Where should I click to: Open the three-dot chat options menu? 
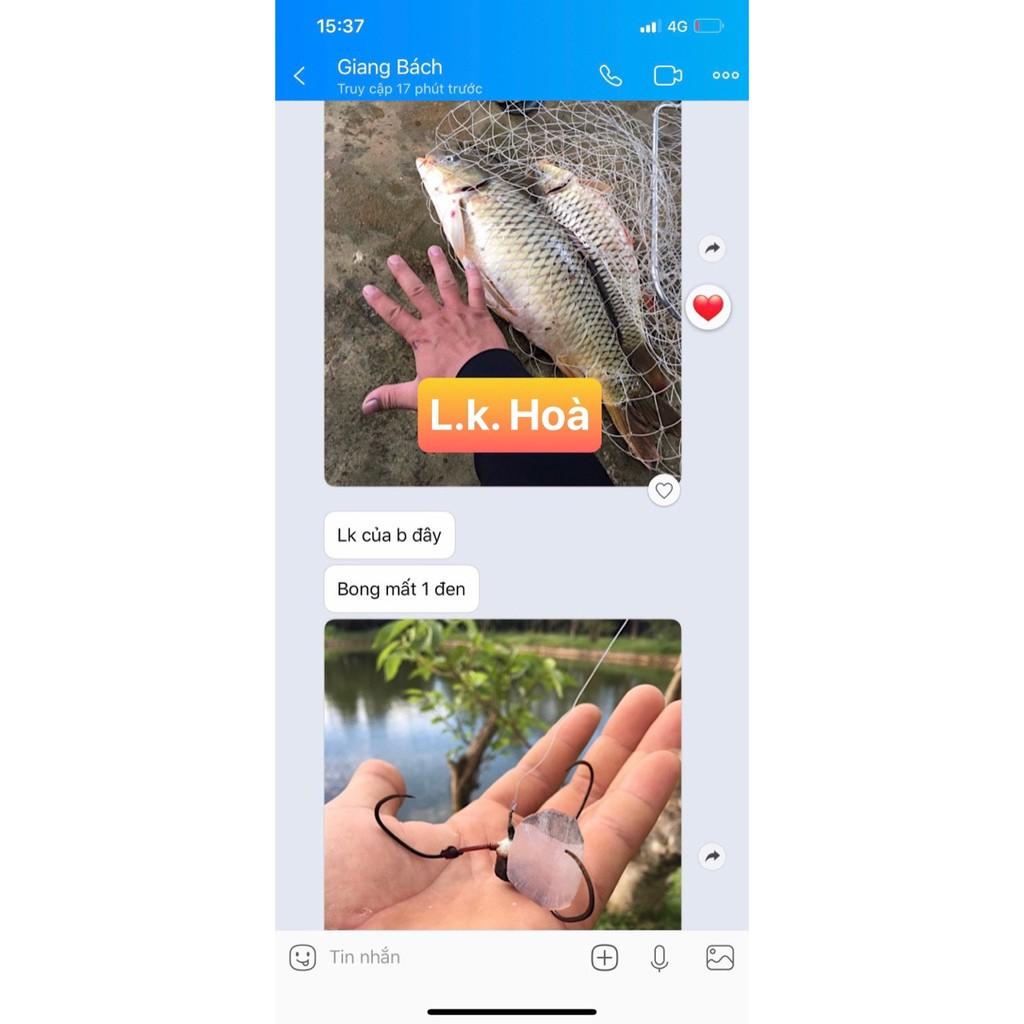coord(725,76)
